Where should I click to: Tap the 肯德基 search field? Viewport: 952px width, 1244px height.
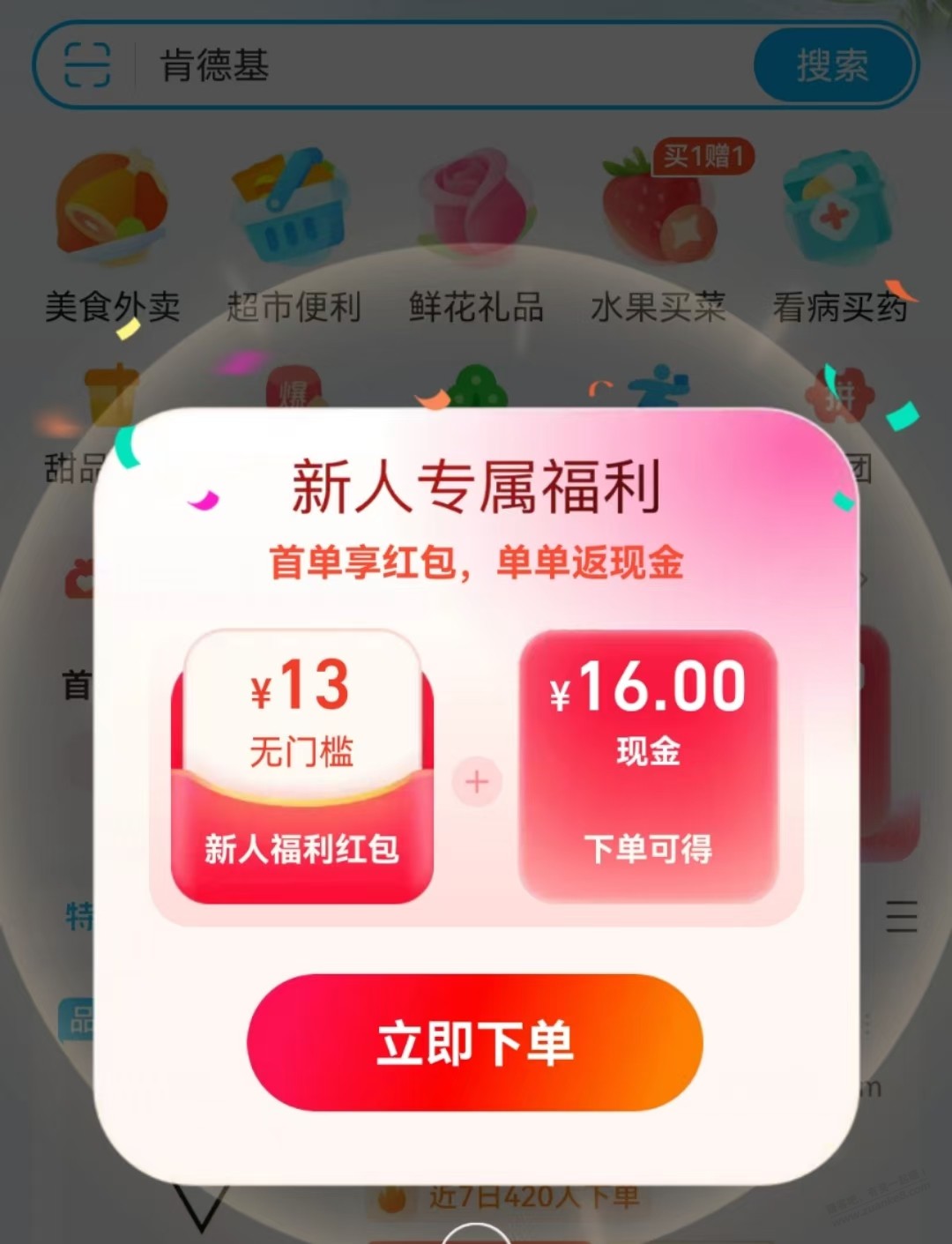[441, 66]
